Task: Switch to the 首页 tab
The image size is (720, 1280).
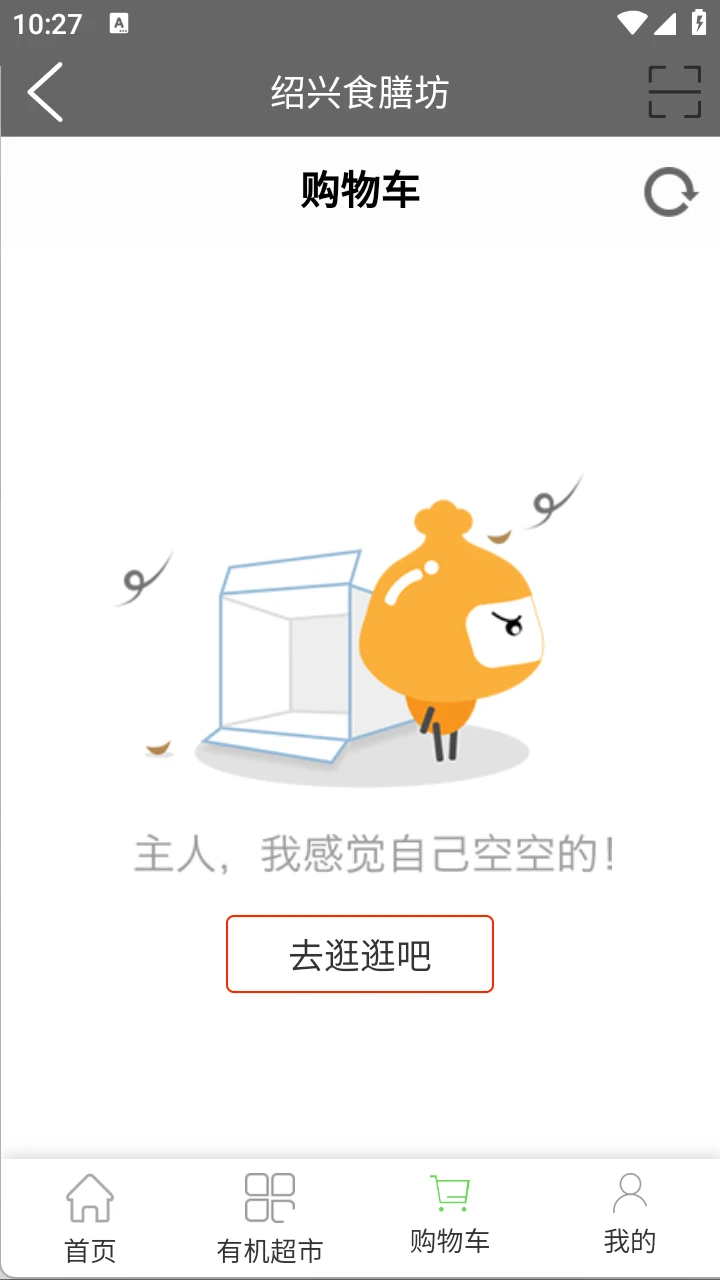Action: [90, 1218]
